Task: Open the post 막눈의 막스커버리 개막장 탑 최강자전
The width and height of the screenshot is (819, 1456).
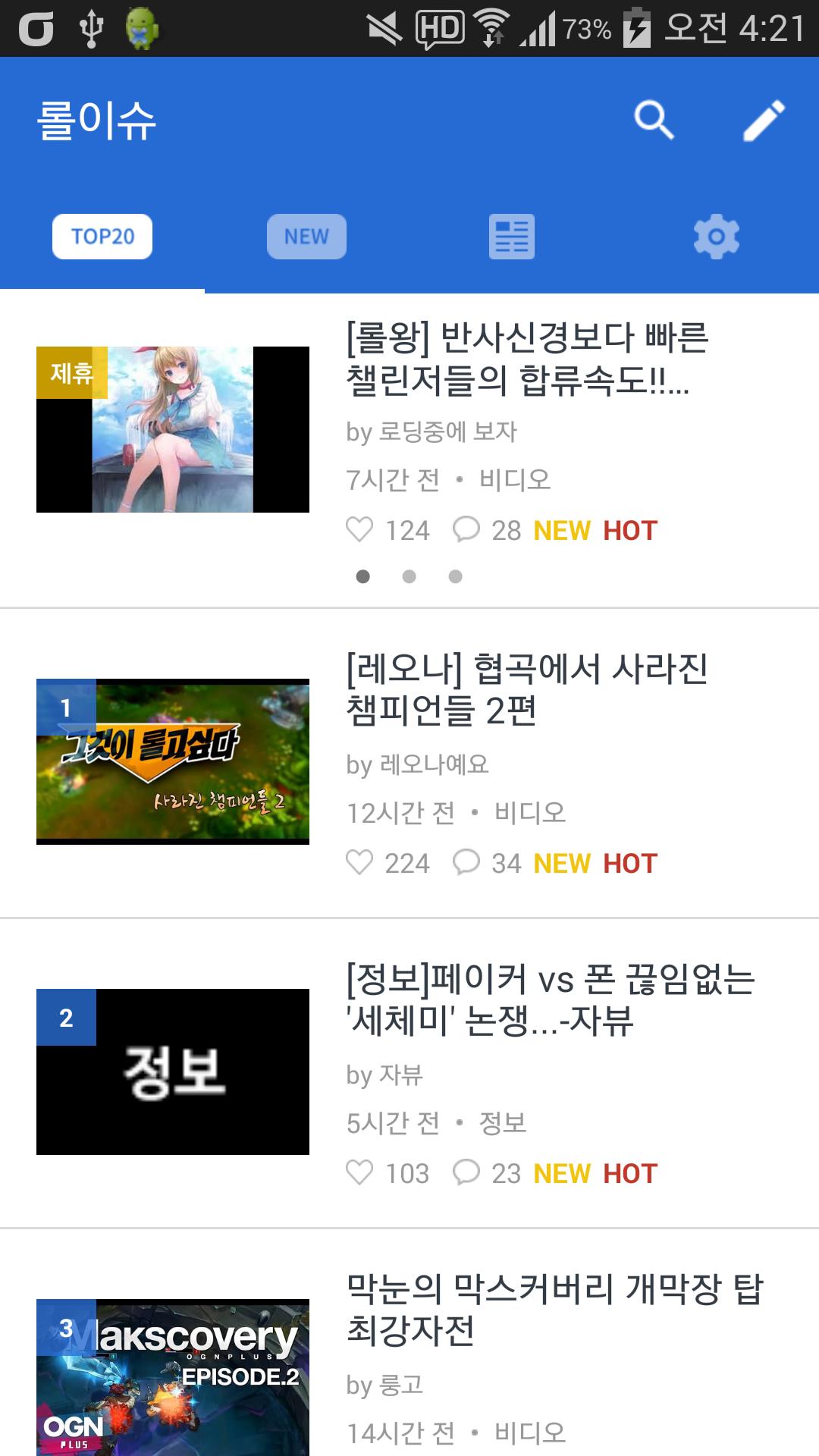Action: coord(554,1310)
